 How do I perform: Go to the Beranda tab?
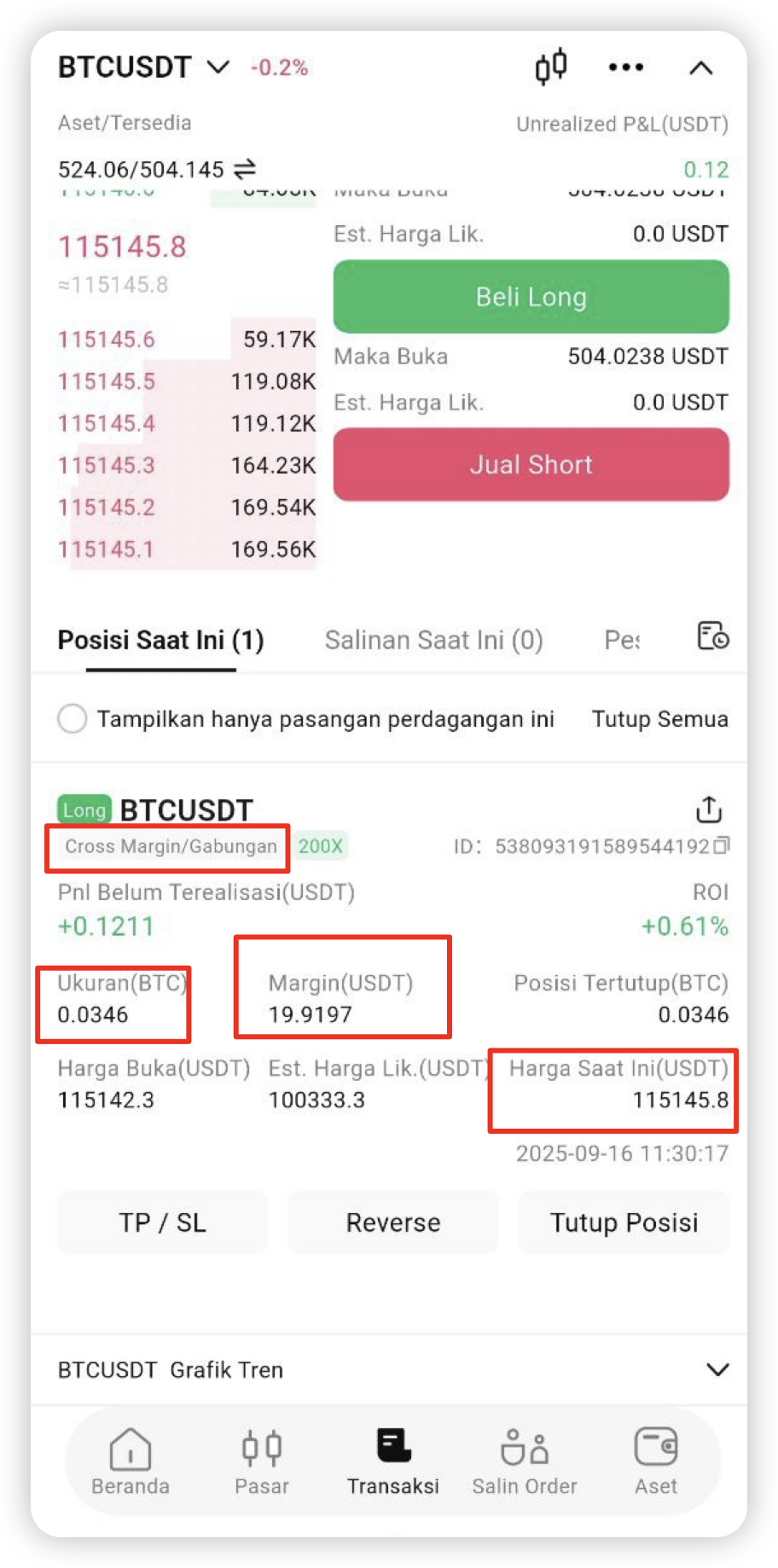[131, 1462]
